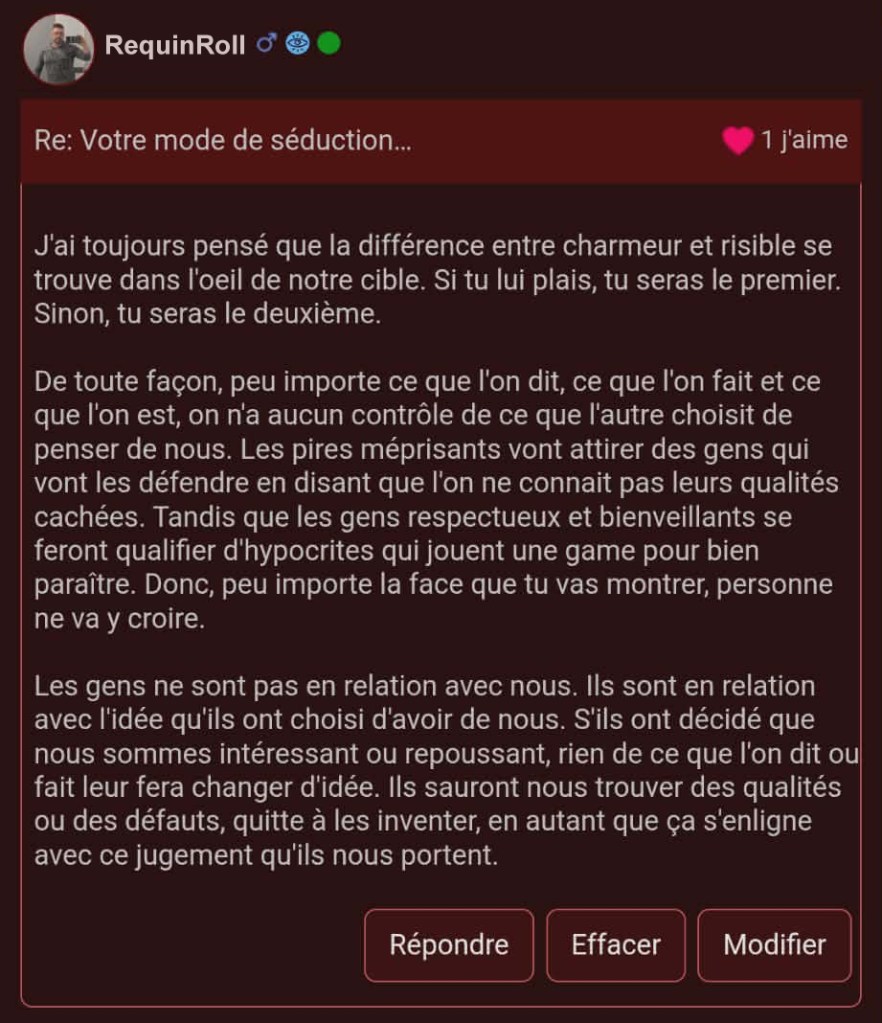Viewport: 882px width, 1023px height.
Task: Like the post with the heart icon
Action: click(x=737, y=141)
